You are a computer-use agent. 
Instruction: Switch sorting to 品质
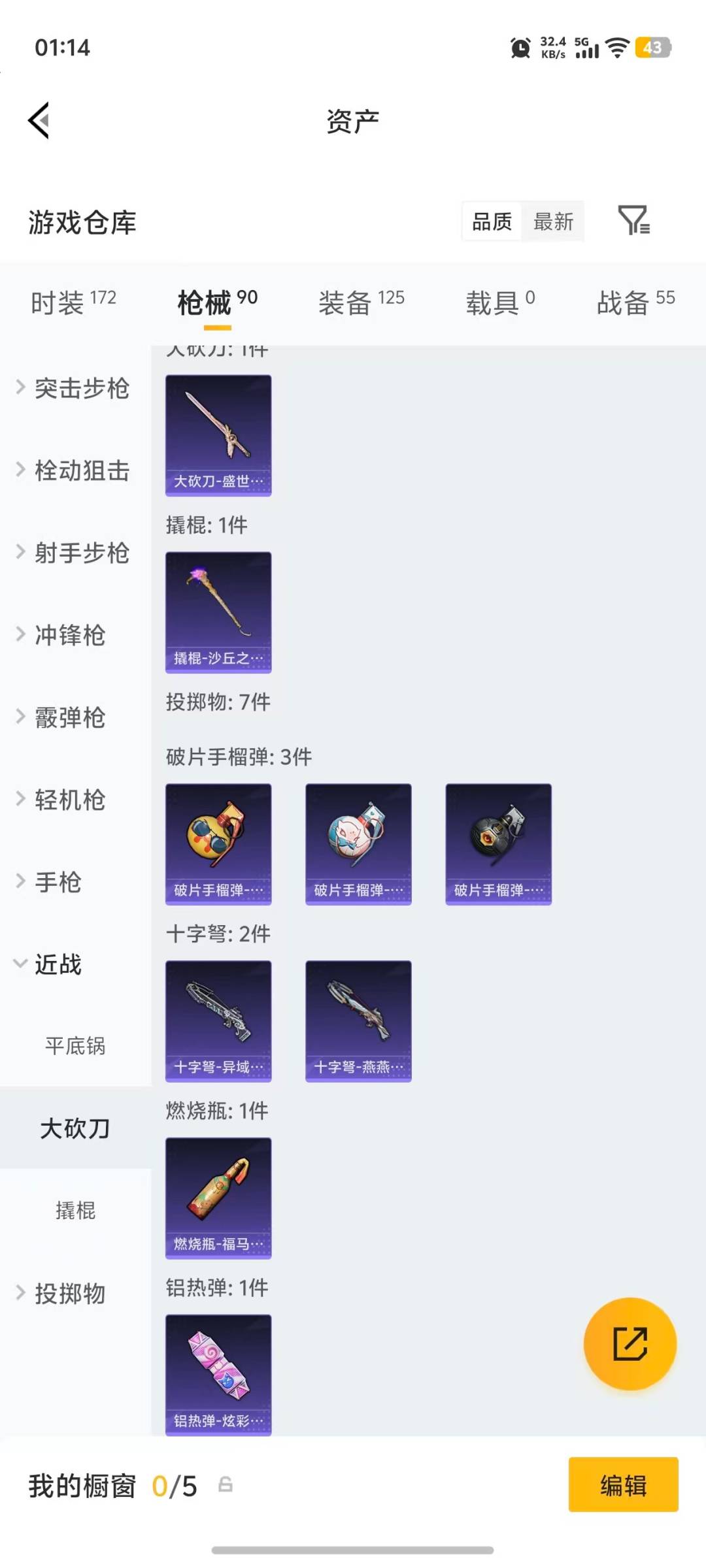click(491, 221)
